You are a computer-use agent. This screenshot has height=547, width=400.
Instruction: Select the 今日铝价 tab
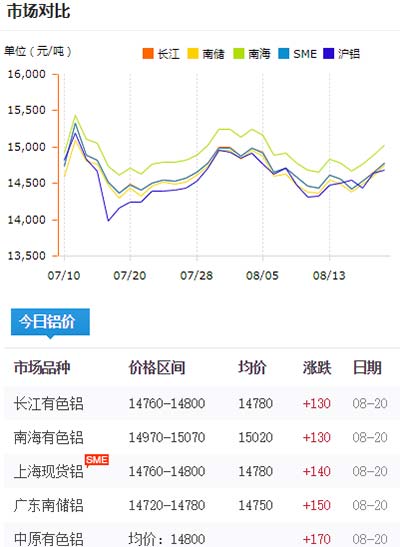click(50, 322)
